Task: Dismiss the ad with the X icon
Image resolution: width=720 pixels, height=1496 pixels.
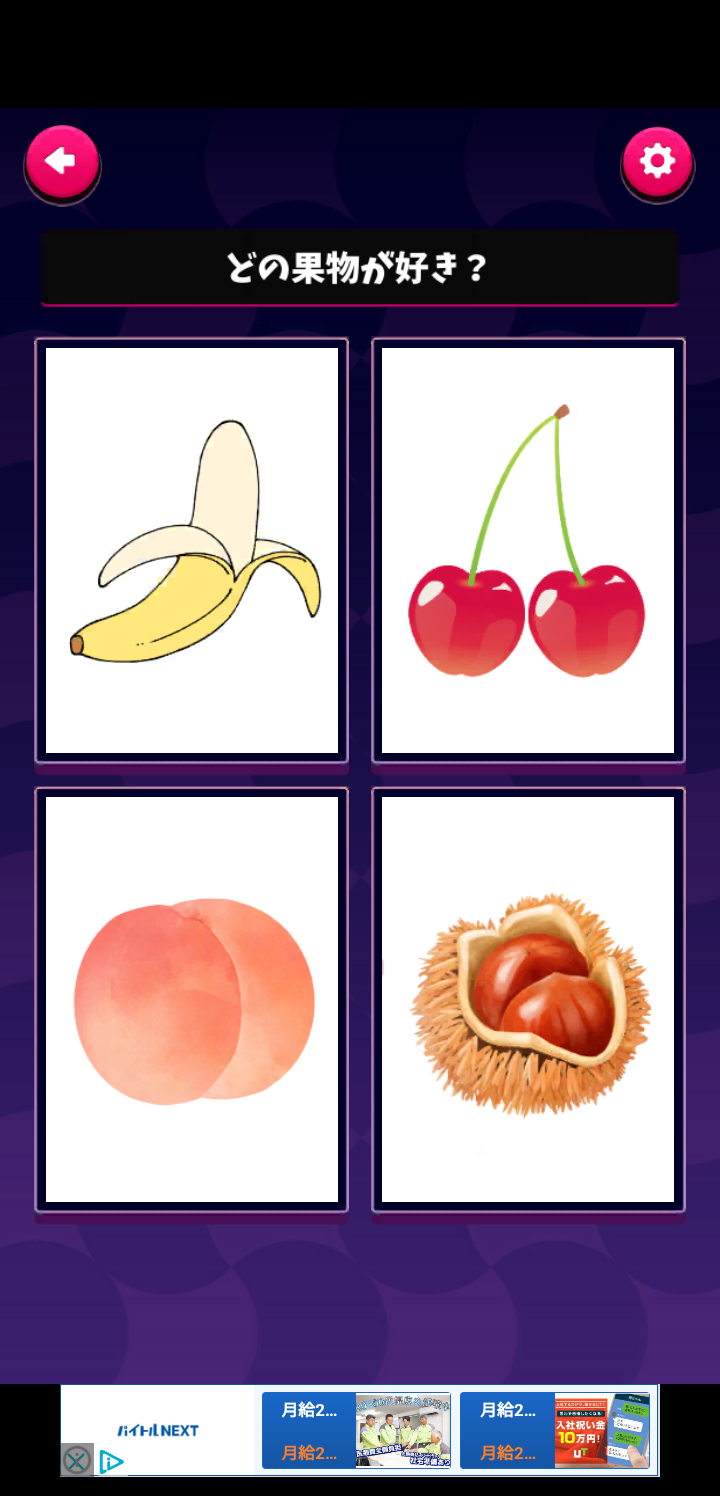Action: pyautogui.click(x=78, y=1458)
